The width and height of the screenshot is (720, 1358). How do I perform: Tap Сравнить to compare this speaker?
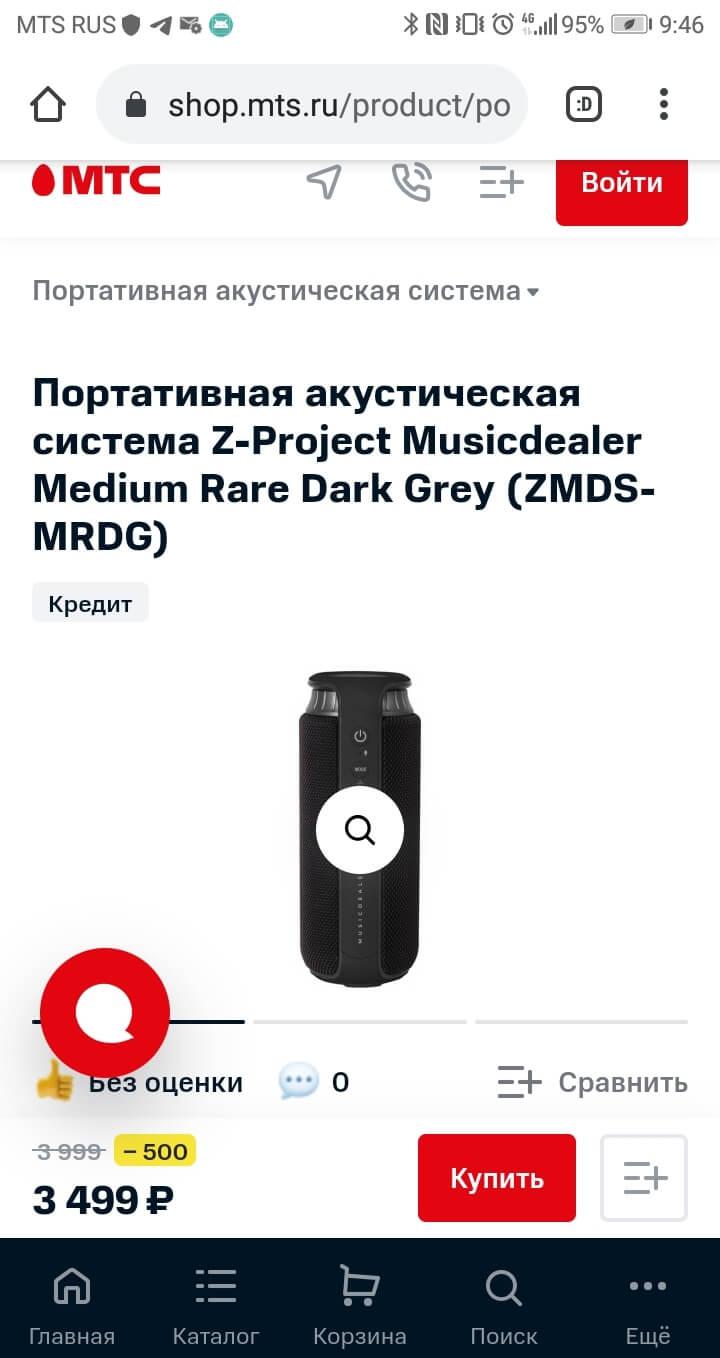click(592, 1082)
